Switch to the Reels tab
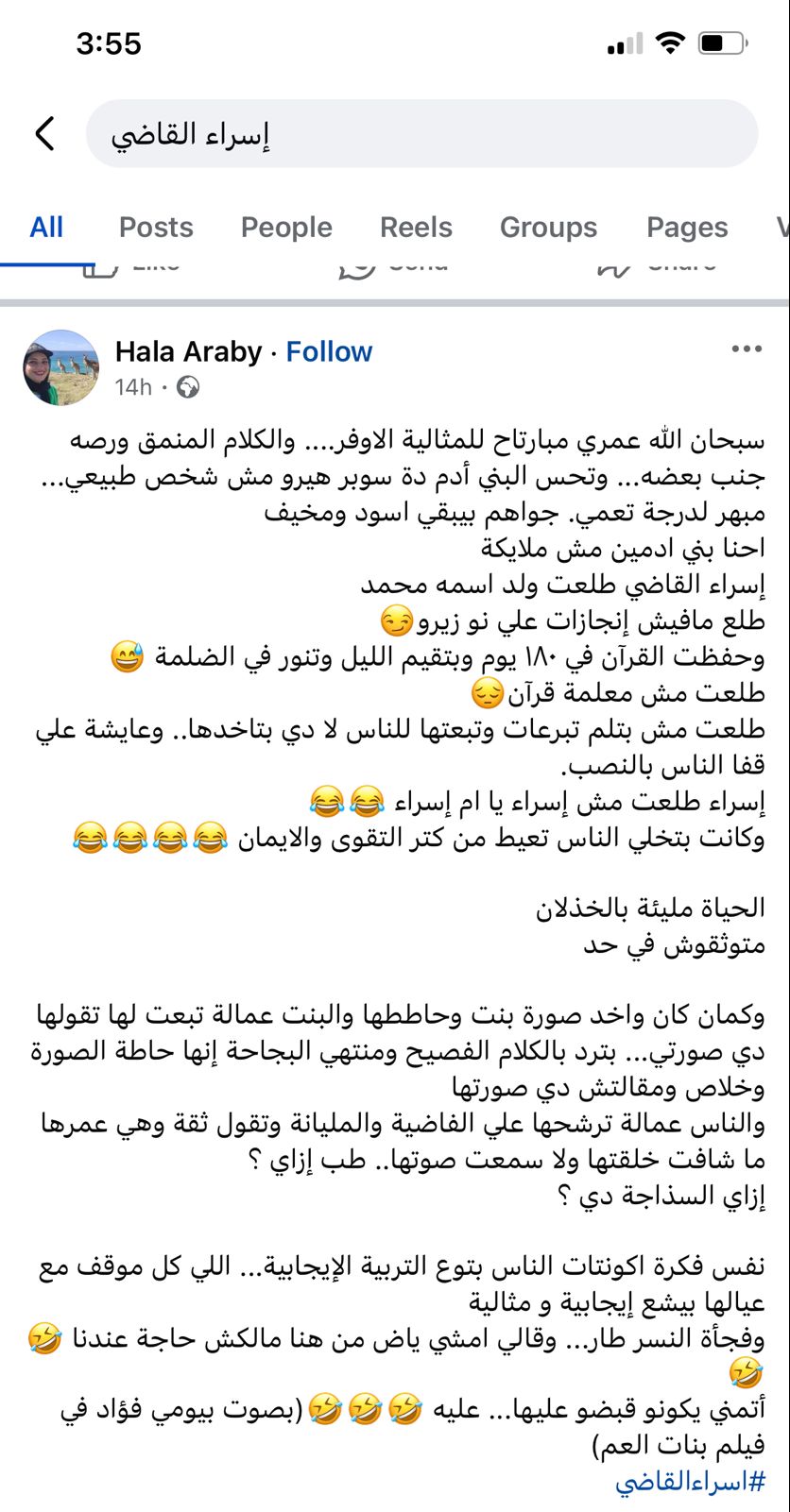The width and height of the screenshot is (790, 1512). point(416,228)
